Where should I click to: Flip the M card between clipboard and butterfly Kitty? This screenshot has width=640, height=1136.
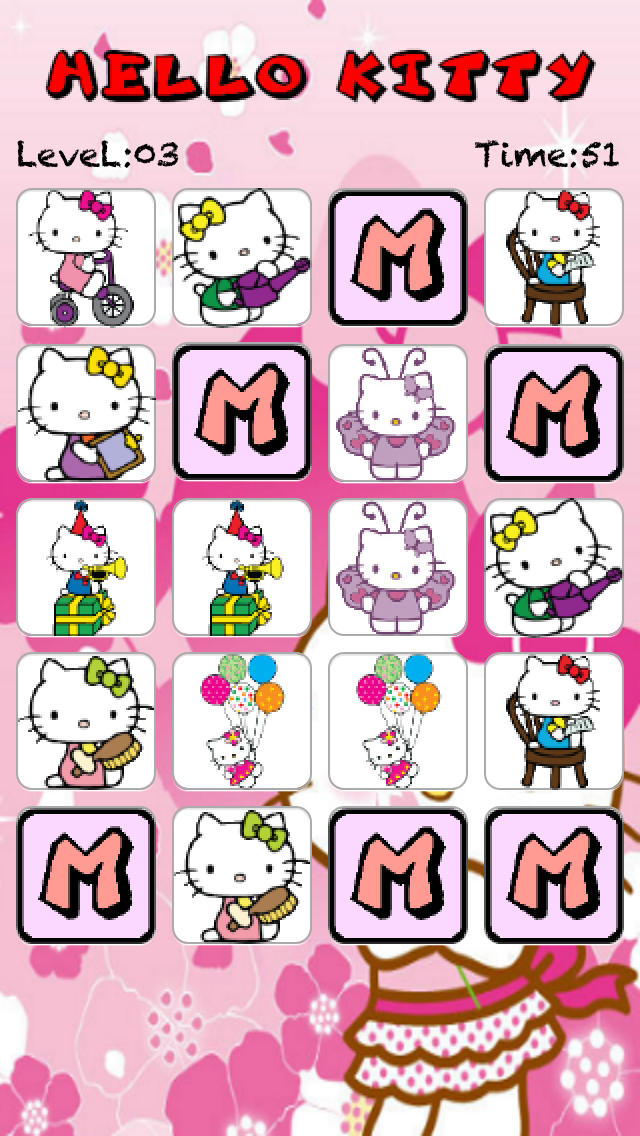(242, 413)
